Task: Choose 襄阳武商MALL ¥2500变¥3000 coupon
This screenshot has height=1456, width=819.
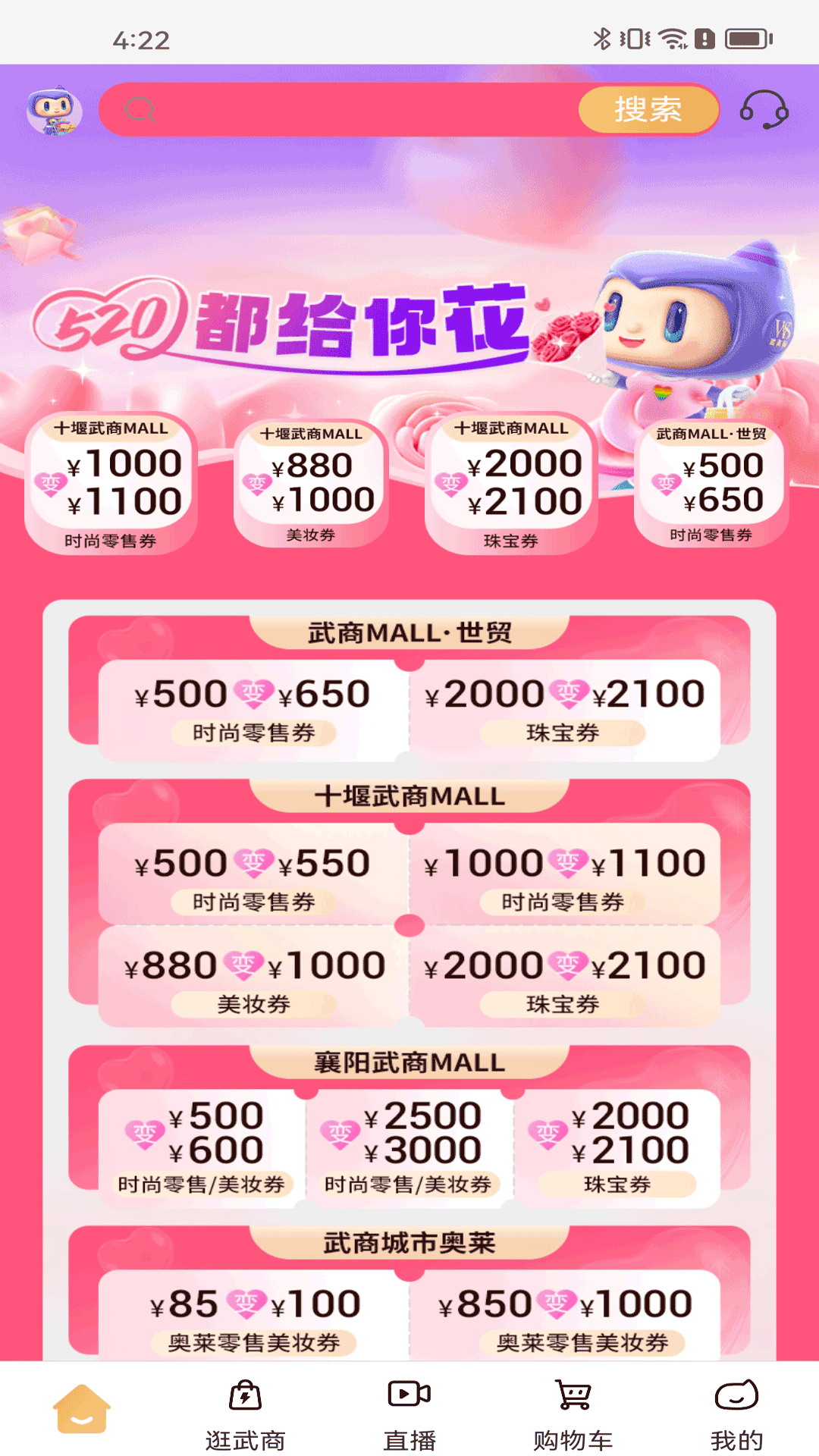Action: (x=409, y=1147)
